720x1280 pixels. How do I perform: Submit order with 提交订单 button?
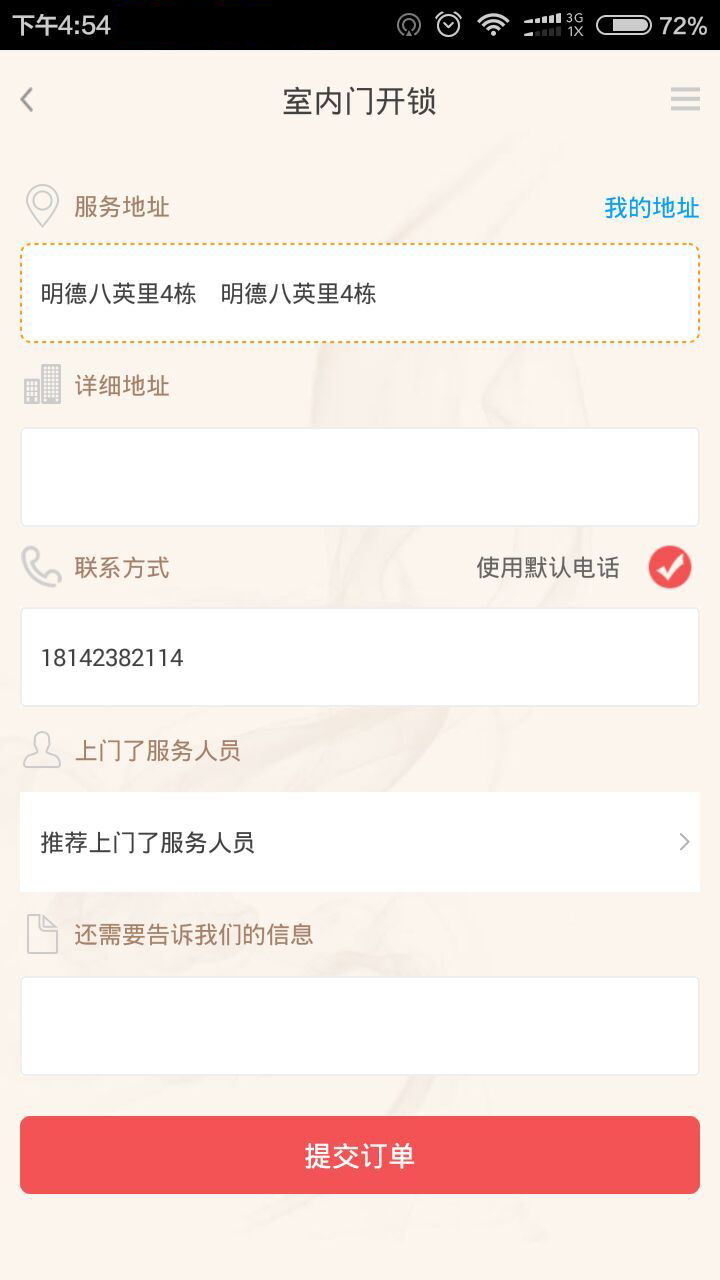(360, 1155)
